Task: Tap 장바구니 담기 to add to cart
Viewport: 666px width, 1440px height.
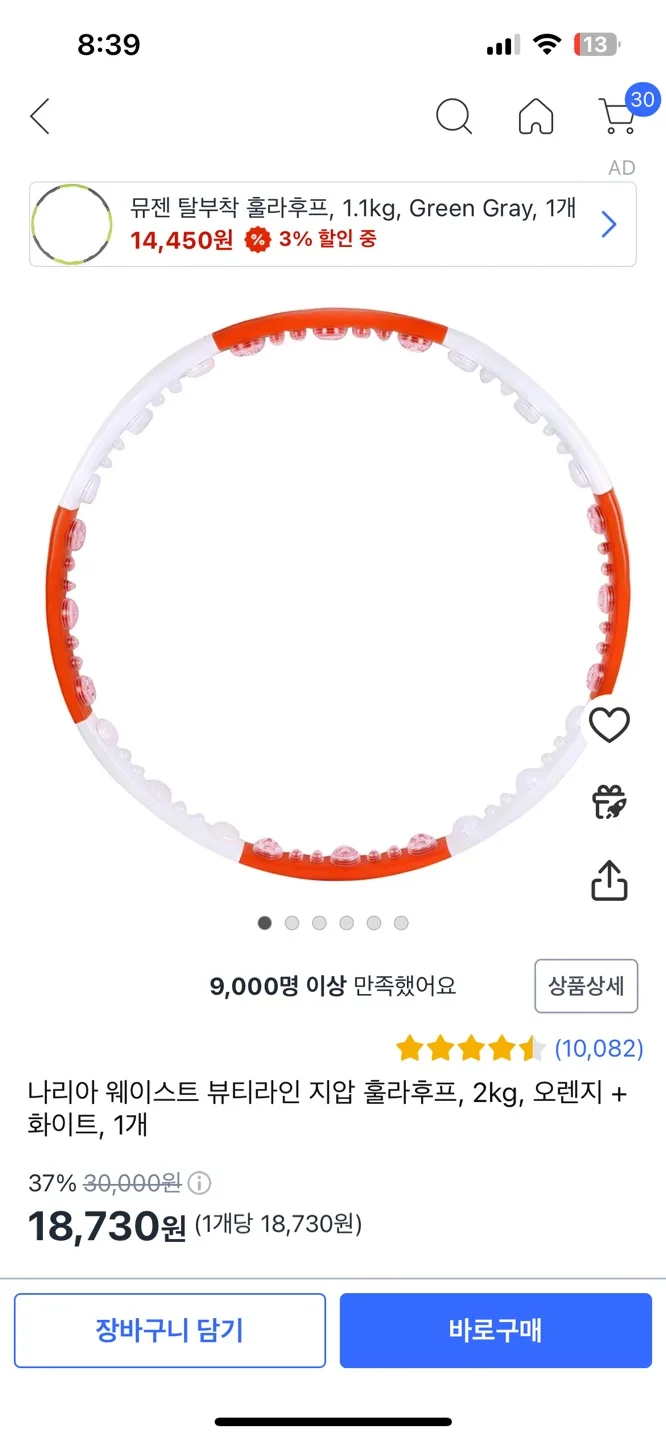Action: 170,1330
